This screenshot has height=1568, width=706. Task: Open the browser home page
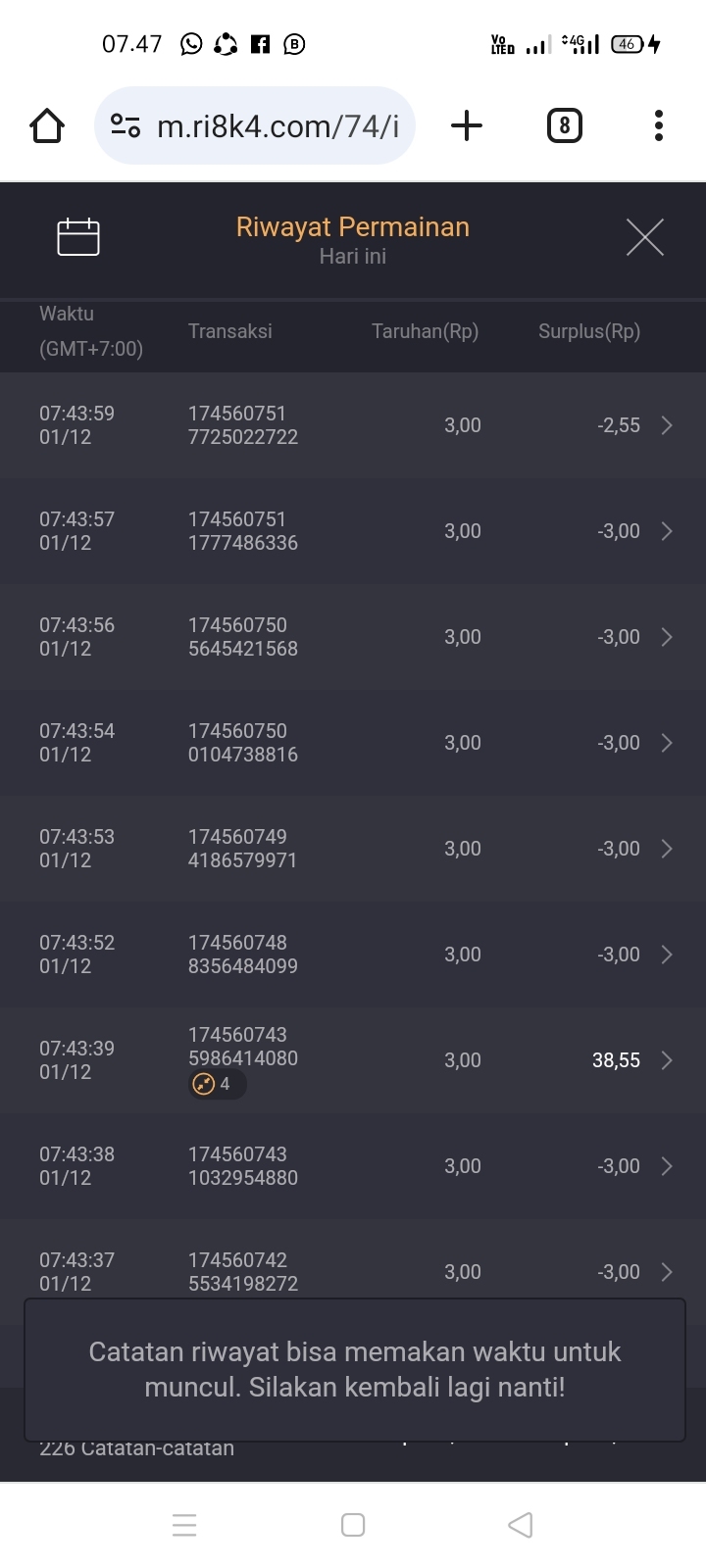click(47, 125)
